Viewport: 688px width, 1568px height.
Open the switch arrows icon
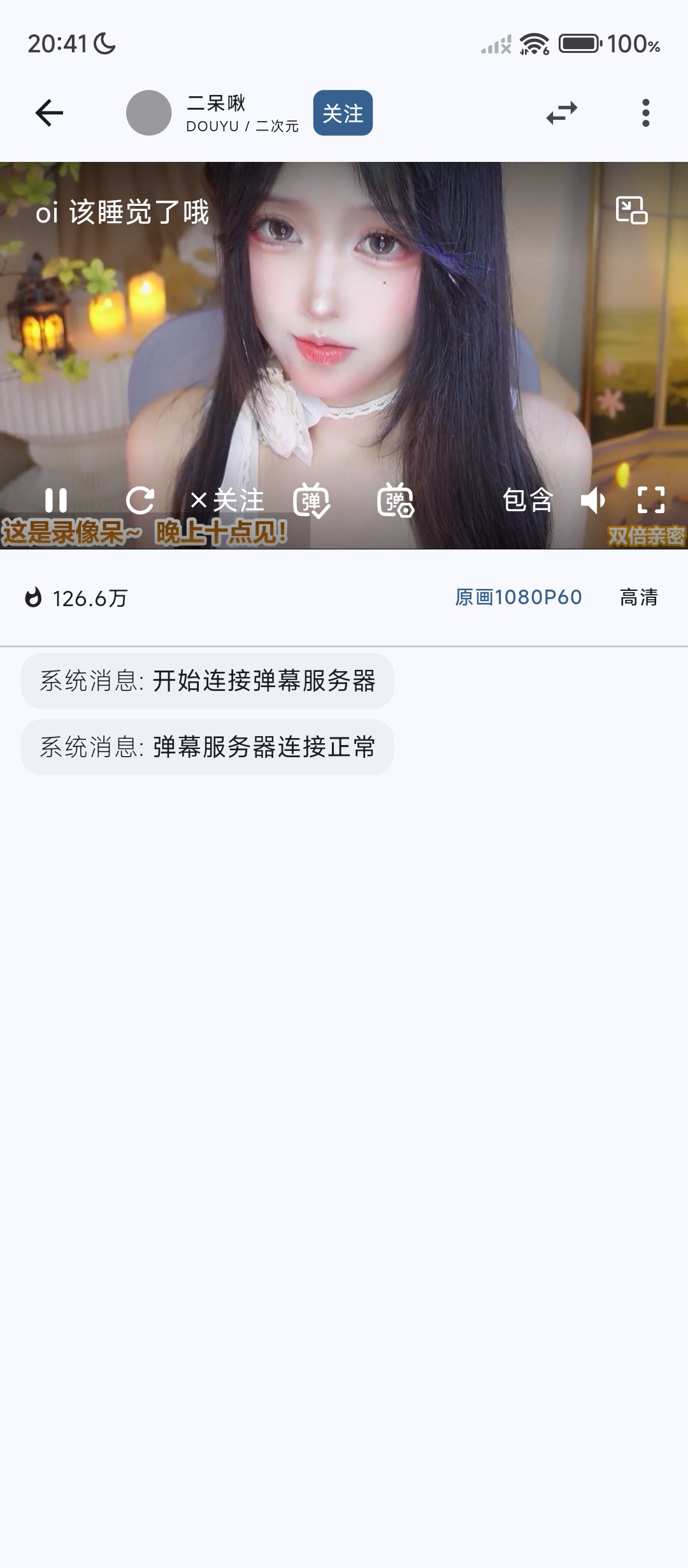[x=562, y=113]
